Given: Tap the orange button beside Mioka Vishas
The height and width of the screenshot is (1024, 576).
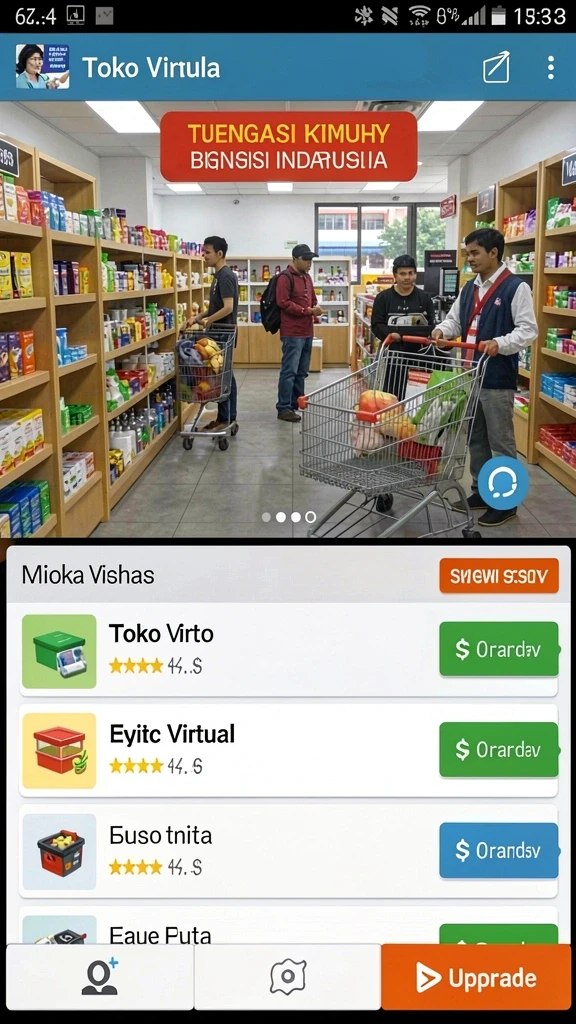Looking at the screenshot, I should (x=499, y=575).
